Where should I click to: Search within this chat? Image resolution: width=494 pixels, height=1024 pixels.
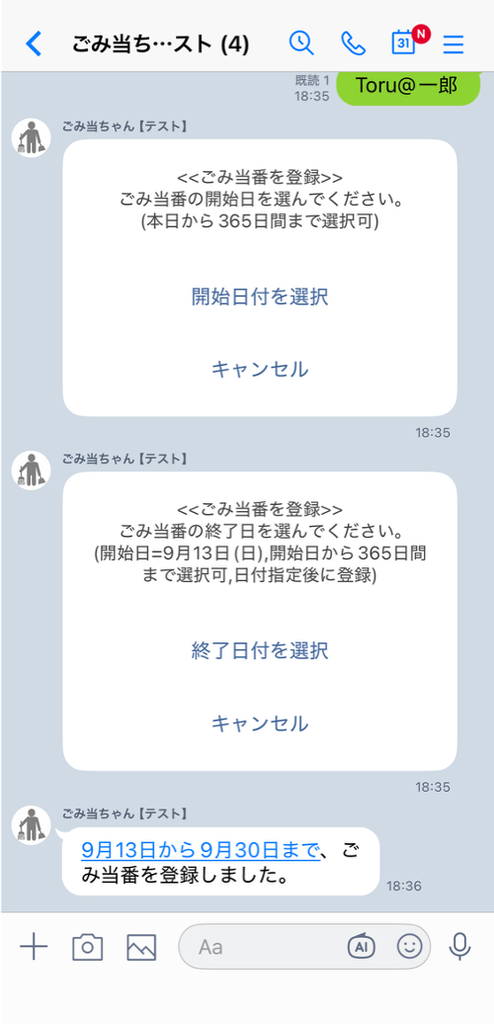(301, 43)
